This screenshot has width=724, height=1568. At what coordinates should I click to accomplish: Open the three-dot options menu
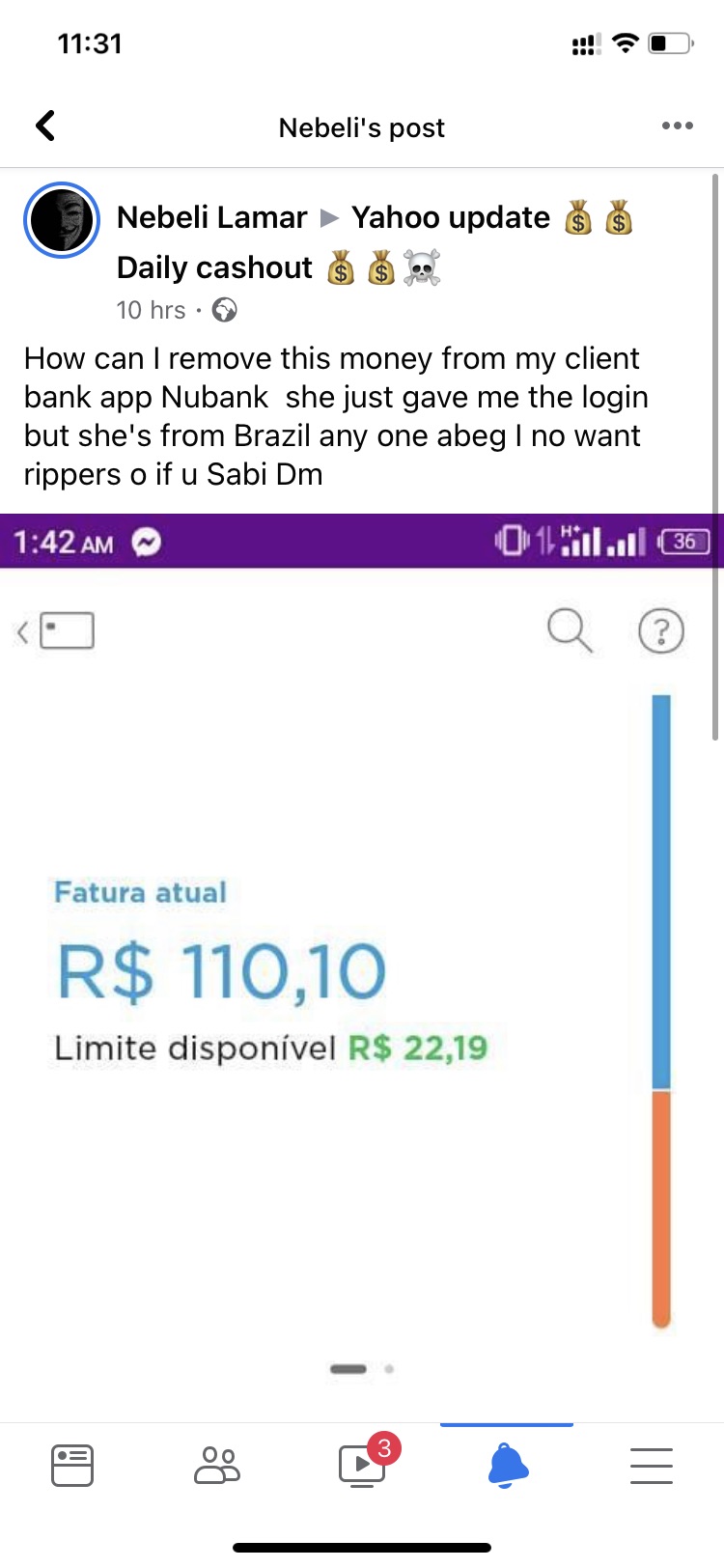(x=677, y=126)
